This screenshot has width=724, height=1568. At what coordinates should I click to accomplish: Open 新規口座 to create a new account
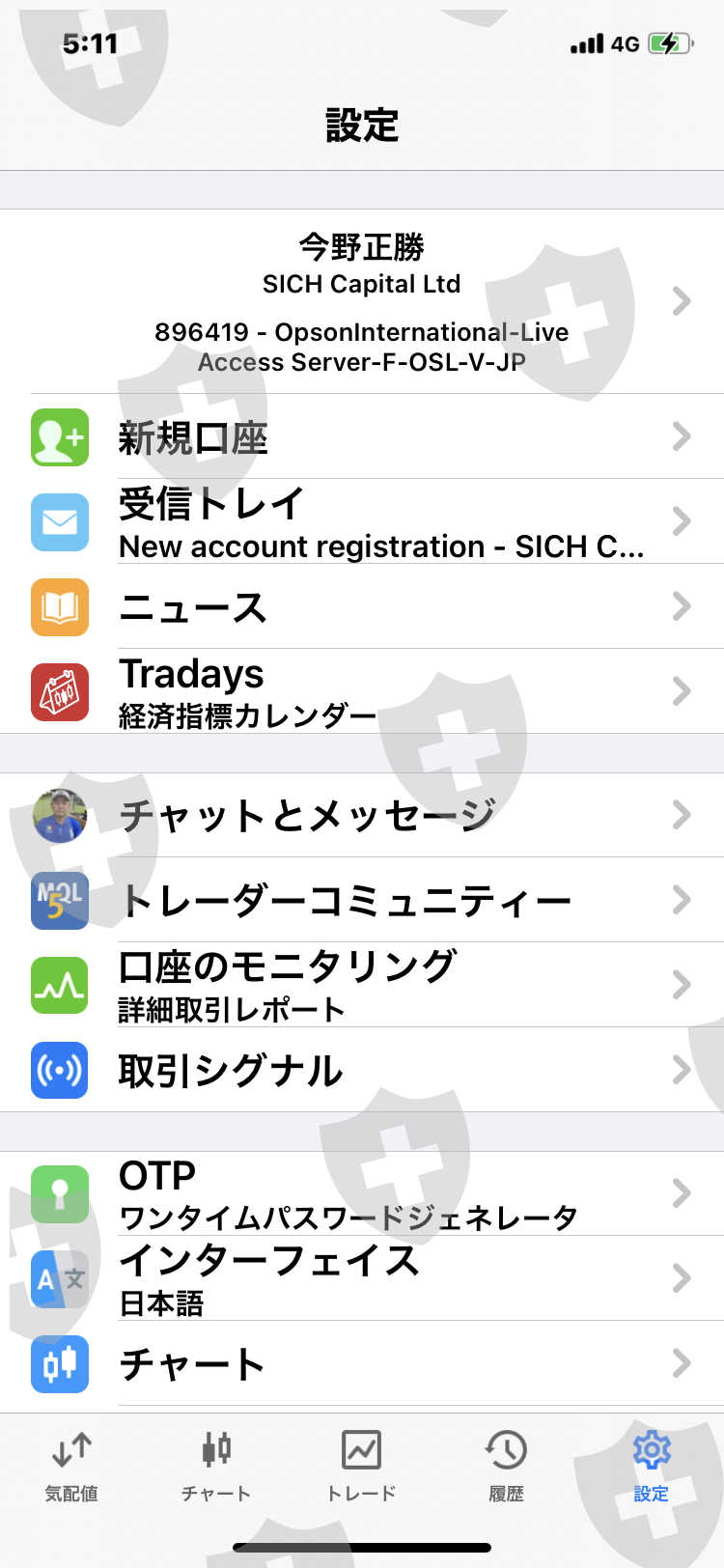coord(362,436)
